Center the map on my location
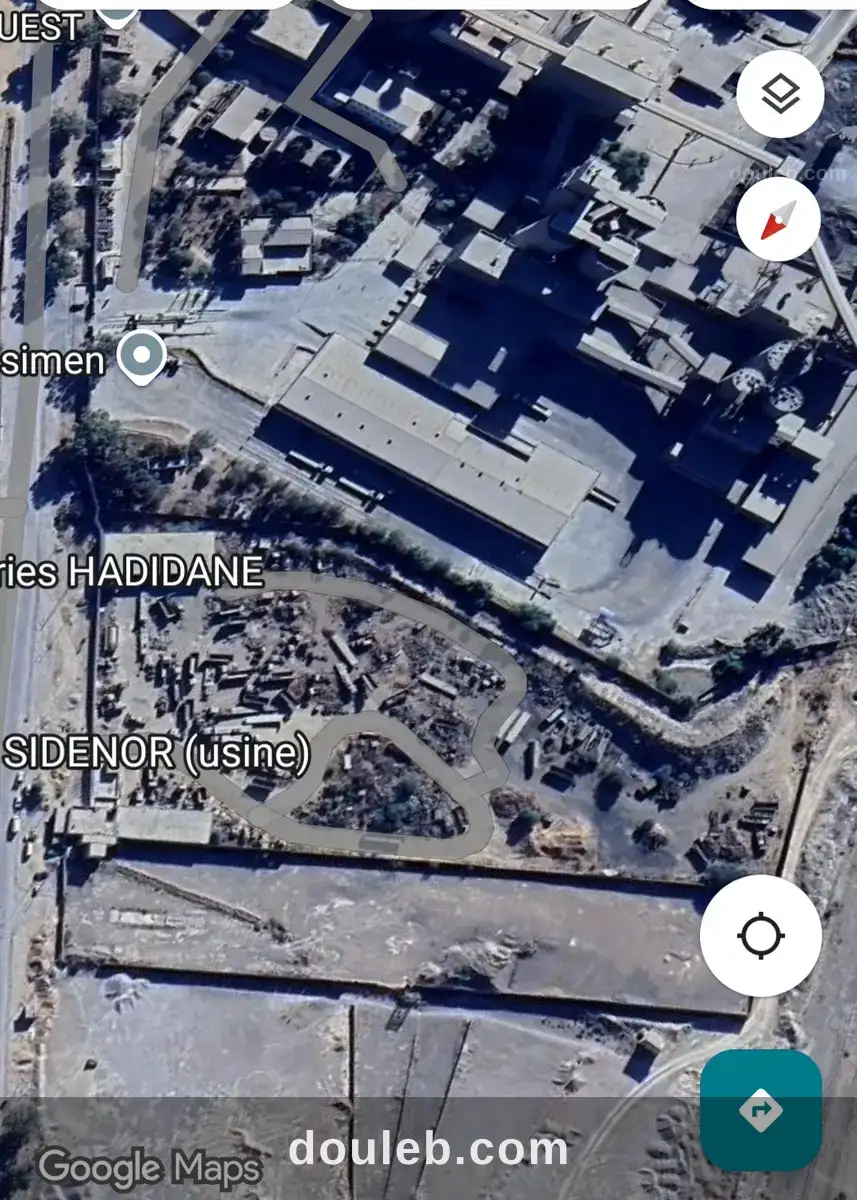This screenshot has height=1200, width=857. (760, 936)
